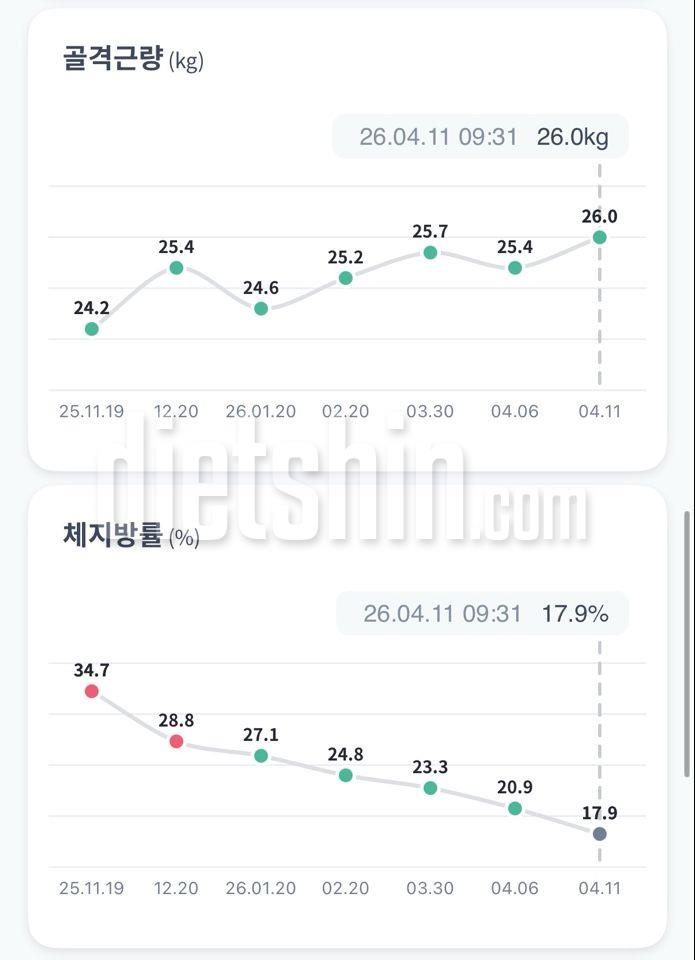
Task: Show details for the 27.1 body fat point
Action: click(261, 756)
